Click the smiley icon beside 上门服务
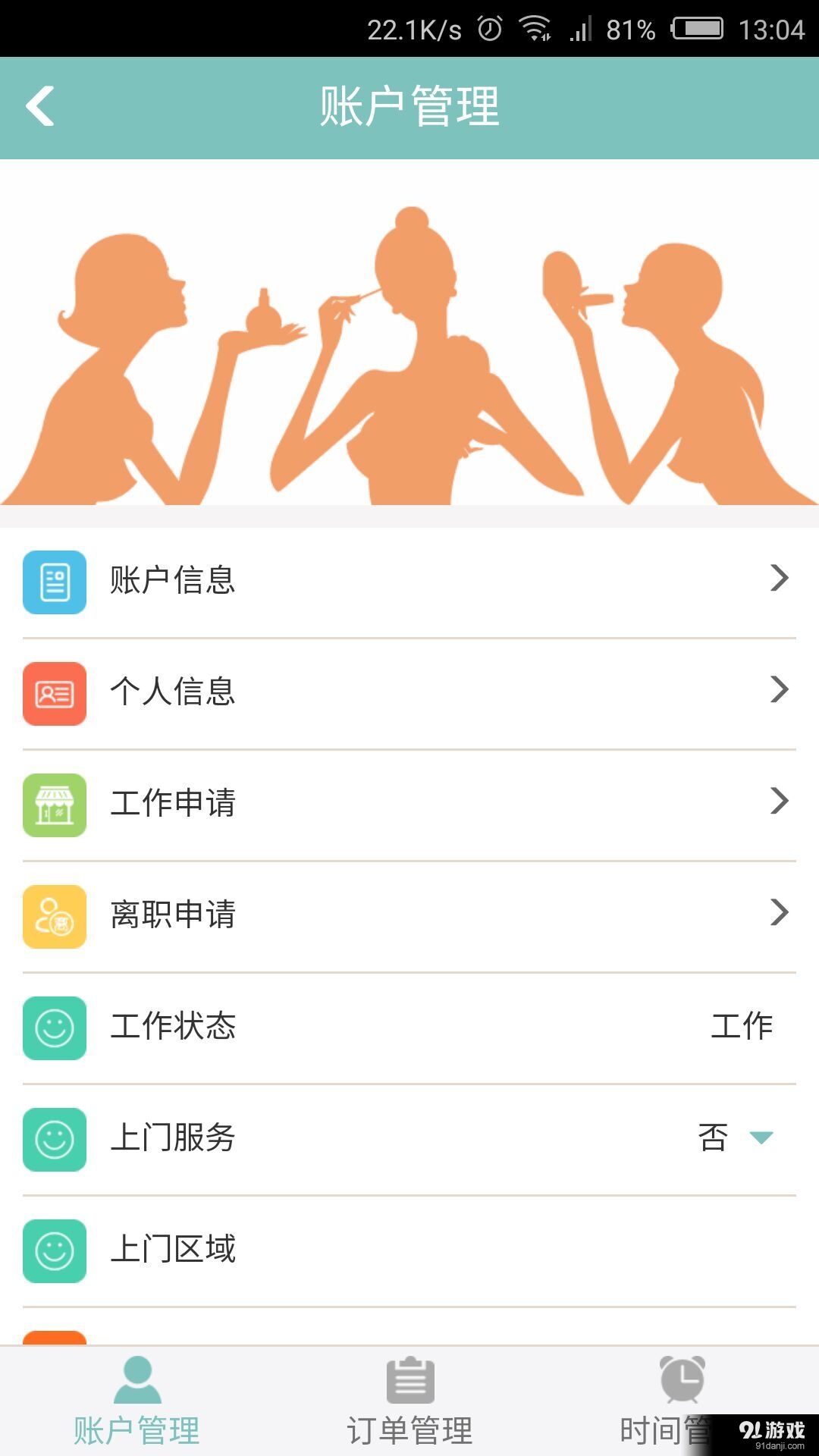 coord(54,1139)
